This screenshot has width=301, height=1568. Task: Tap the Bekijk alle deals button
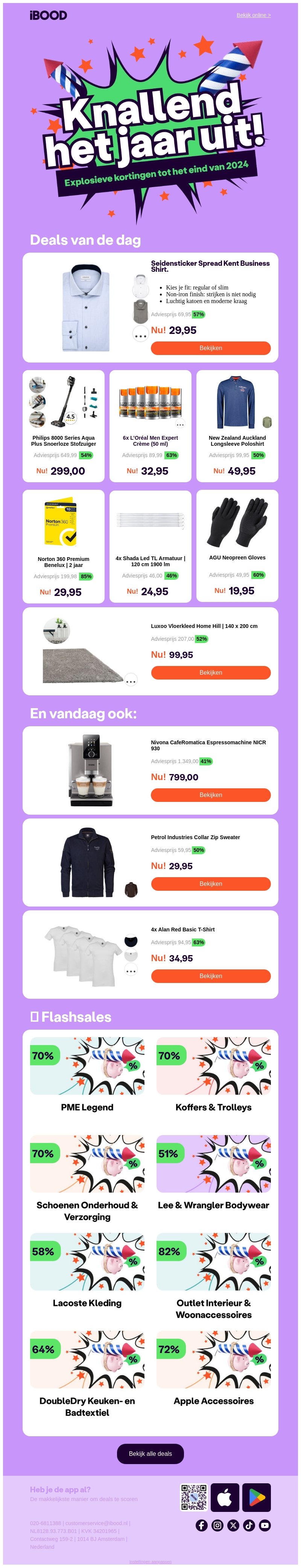150,1454
